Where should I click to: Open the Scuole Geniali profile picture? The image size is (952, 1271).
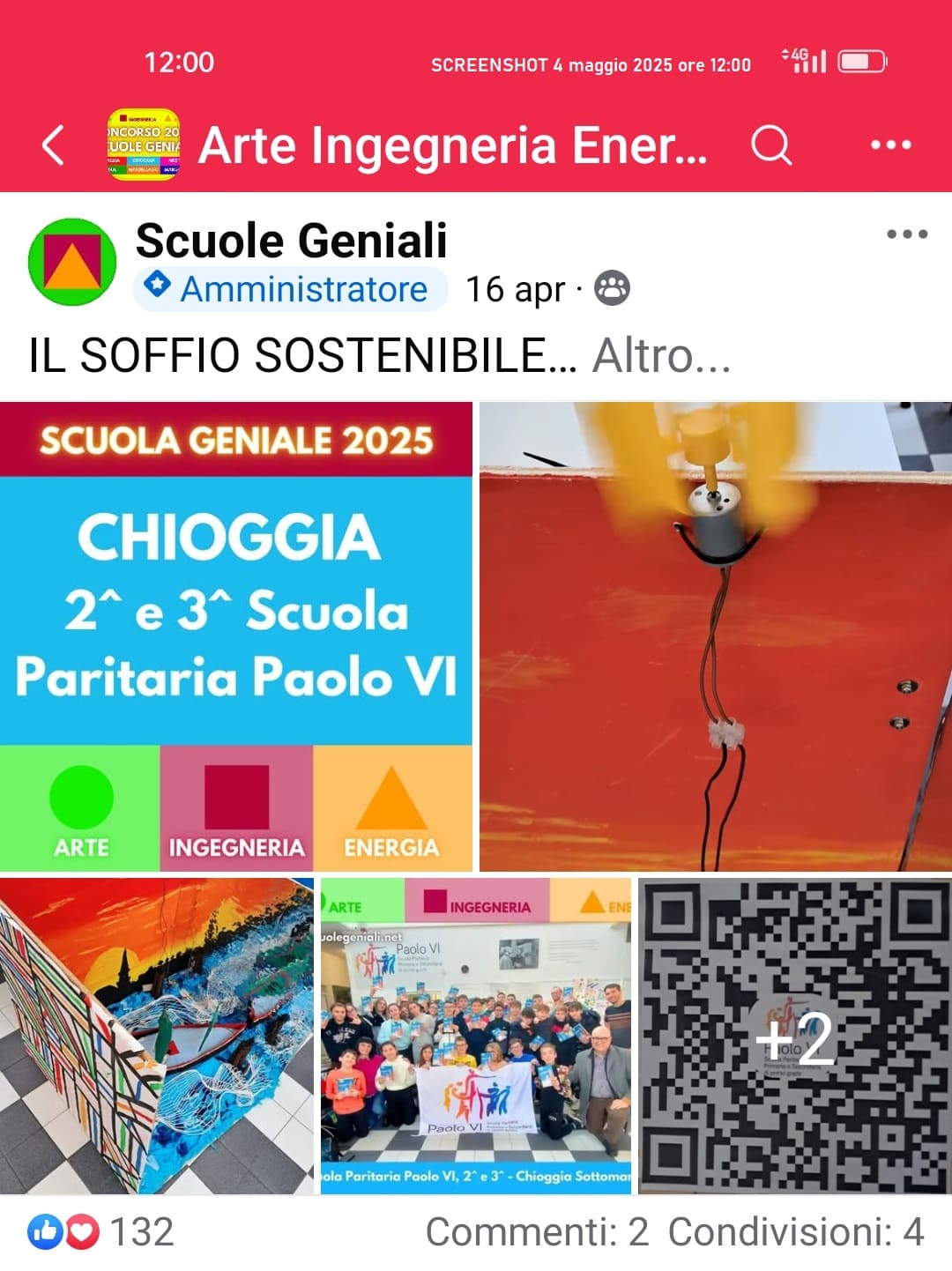click(x=72, y=262)
